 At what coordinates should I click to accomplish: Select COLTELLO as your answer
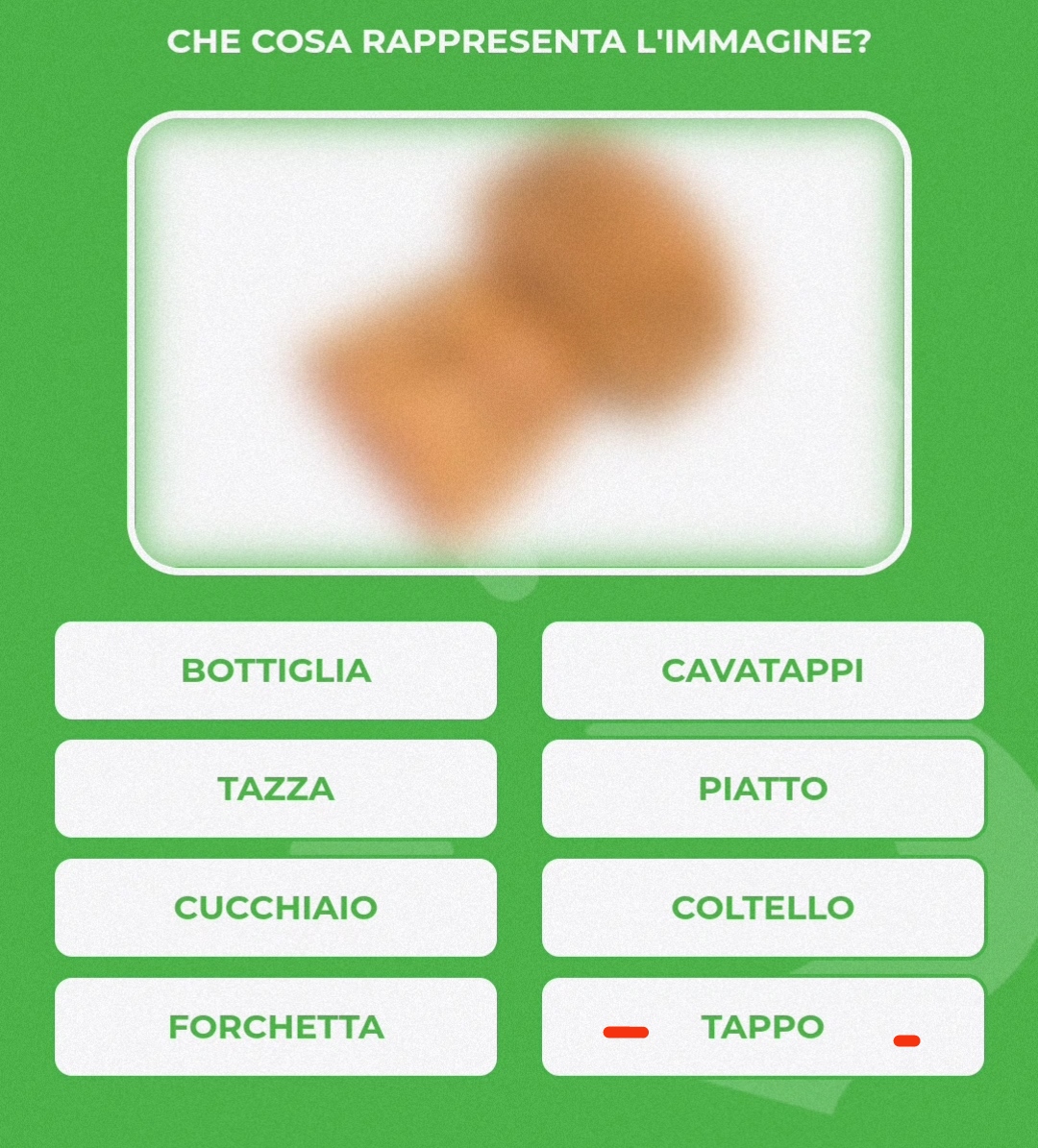click(762, 908)
